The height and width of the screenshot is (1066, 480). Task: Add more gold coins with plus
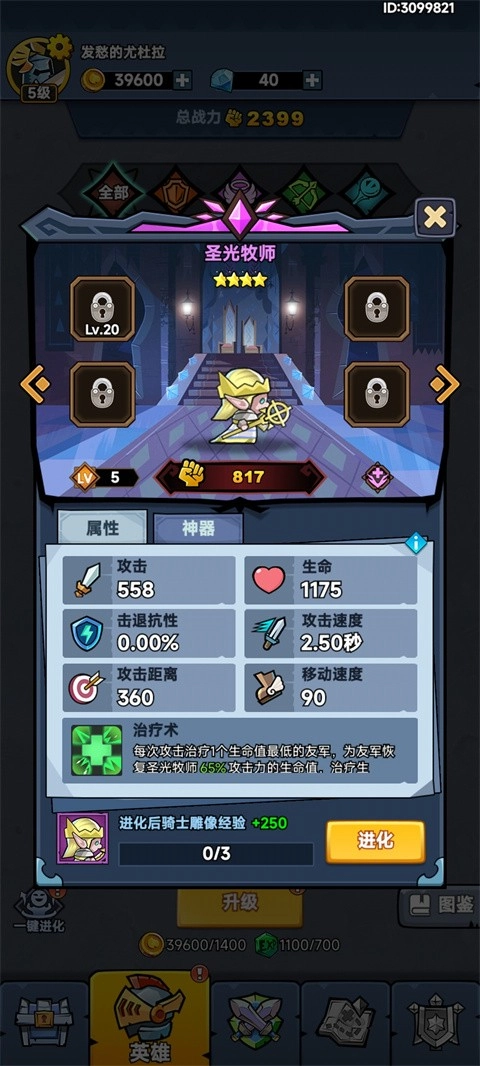(182, 80)
